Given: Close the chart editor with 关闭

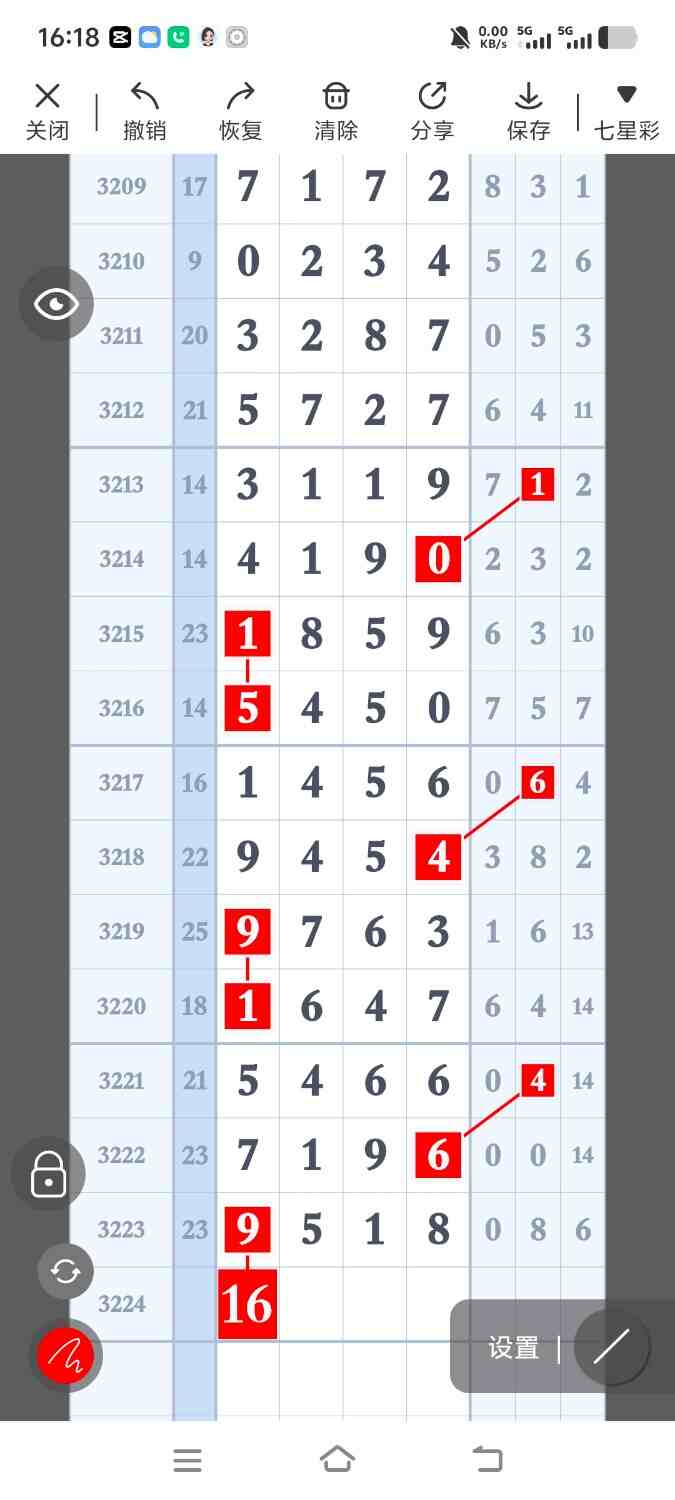Looking at the screenshot, I should click(47, 111).
